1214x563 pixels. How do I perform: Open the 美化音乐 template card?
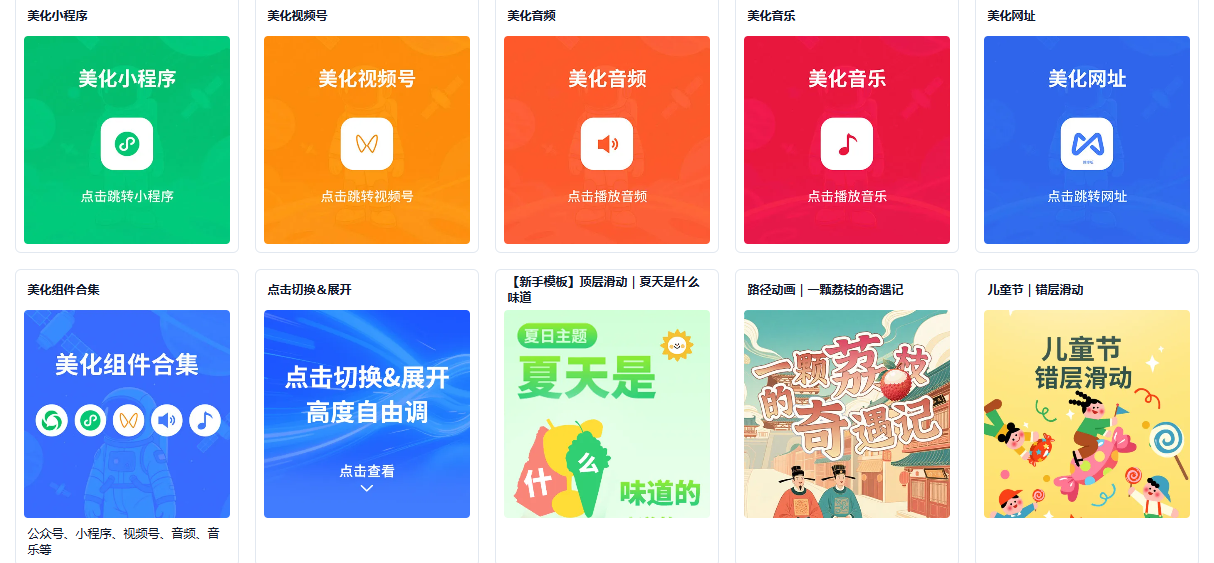coord(847,140)
